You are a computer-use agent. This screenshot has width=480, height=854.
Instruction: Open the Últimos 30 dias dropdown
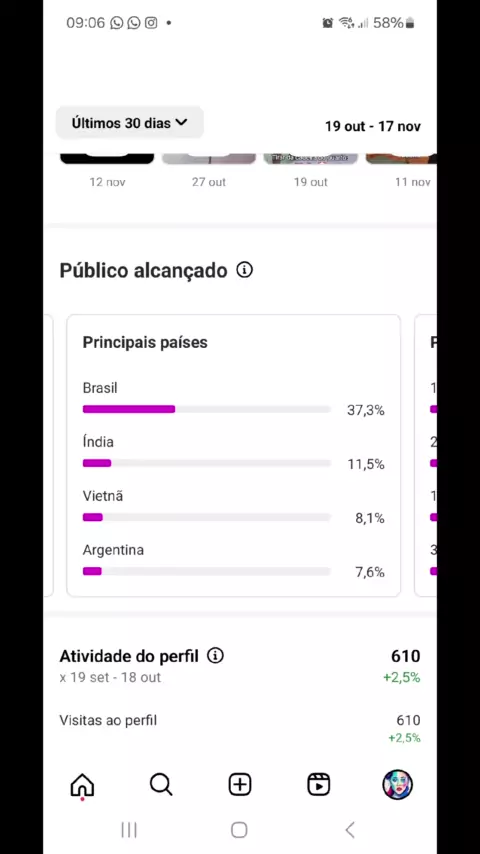tap(130, 123)
